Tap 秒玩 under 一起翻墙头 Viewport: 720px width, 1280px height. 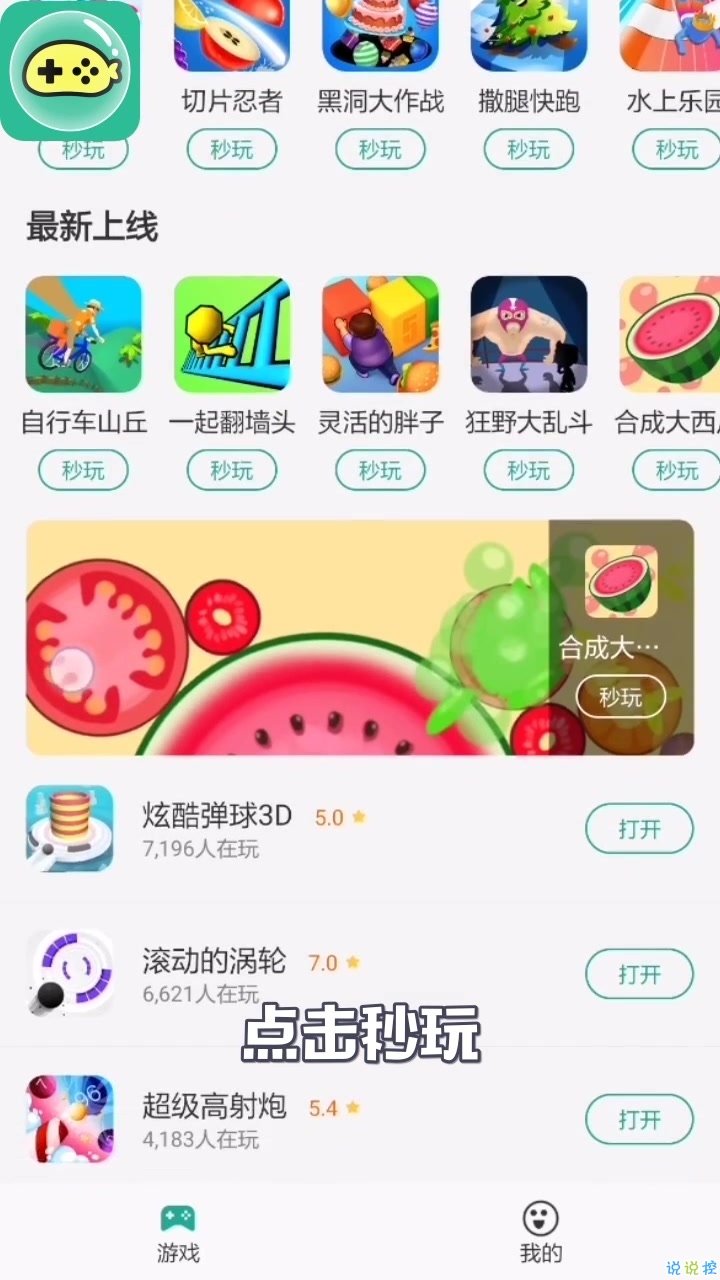click(x=231, y=470)
